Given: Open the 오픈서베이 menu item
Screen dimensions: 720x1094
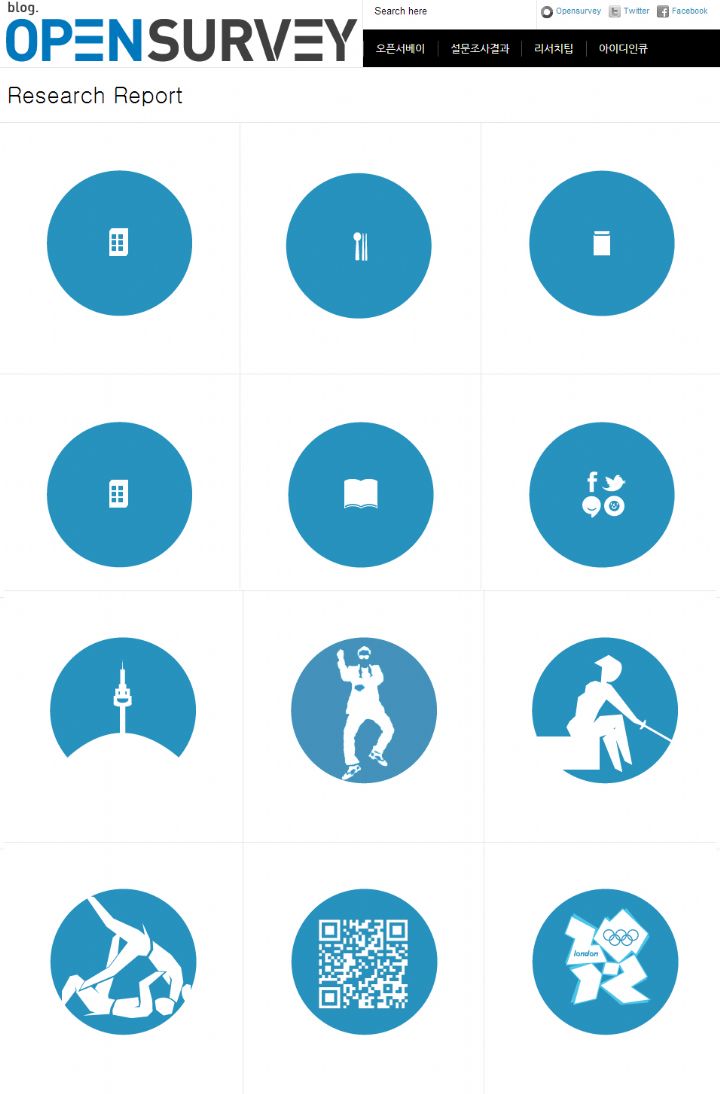Looking at the screenshot, I should (x=400, y=48).
